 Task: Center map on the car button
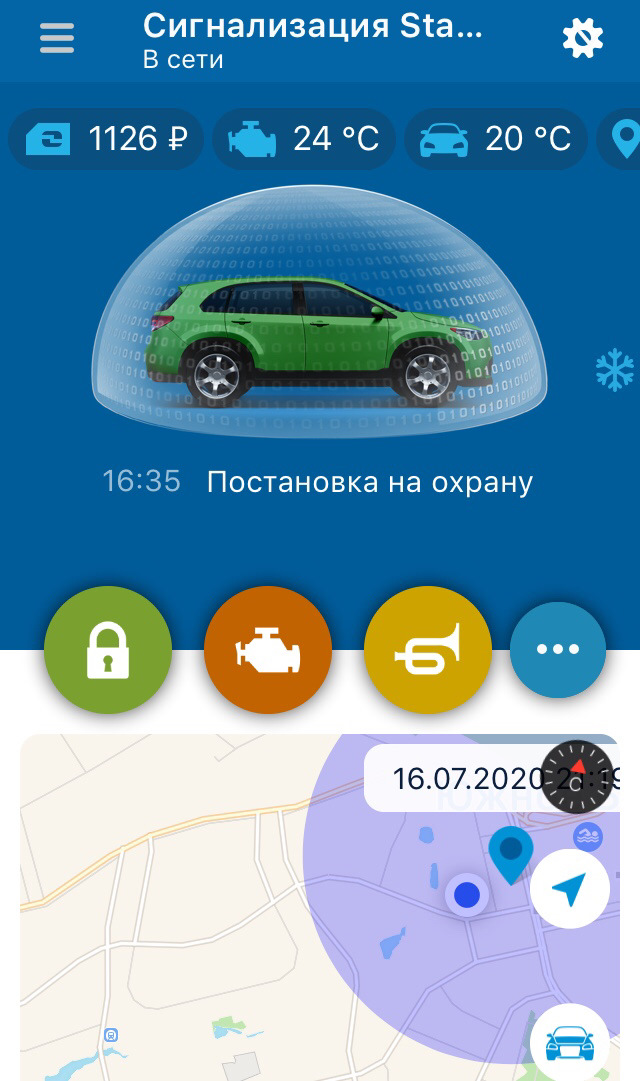(569, 1043)
